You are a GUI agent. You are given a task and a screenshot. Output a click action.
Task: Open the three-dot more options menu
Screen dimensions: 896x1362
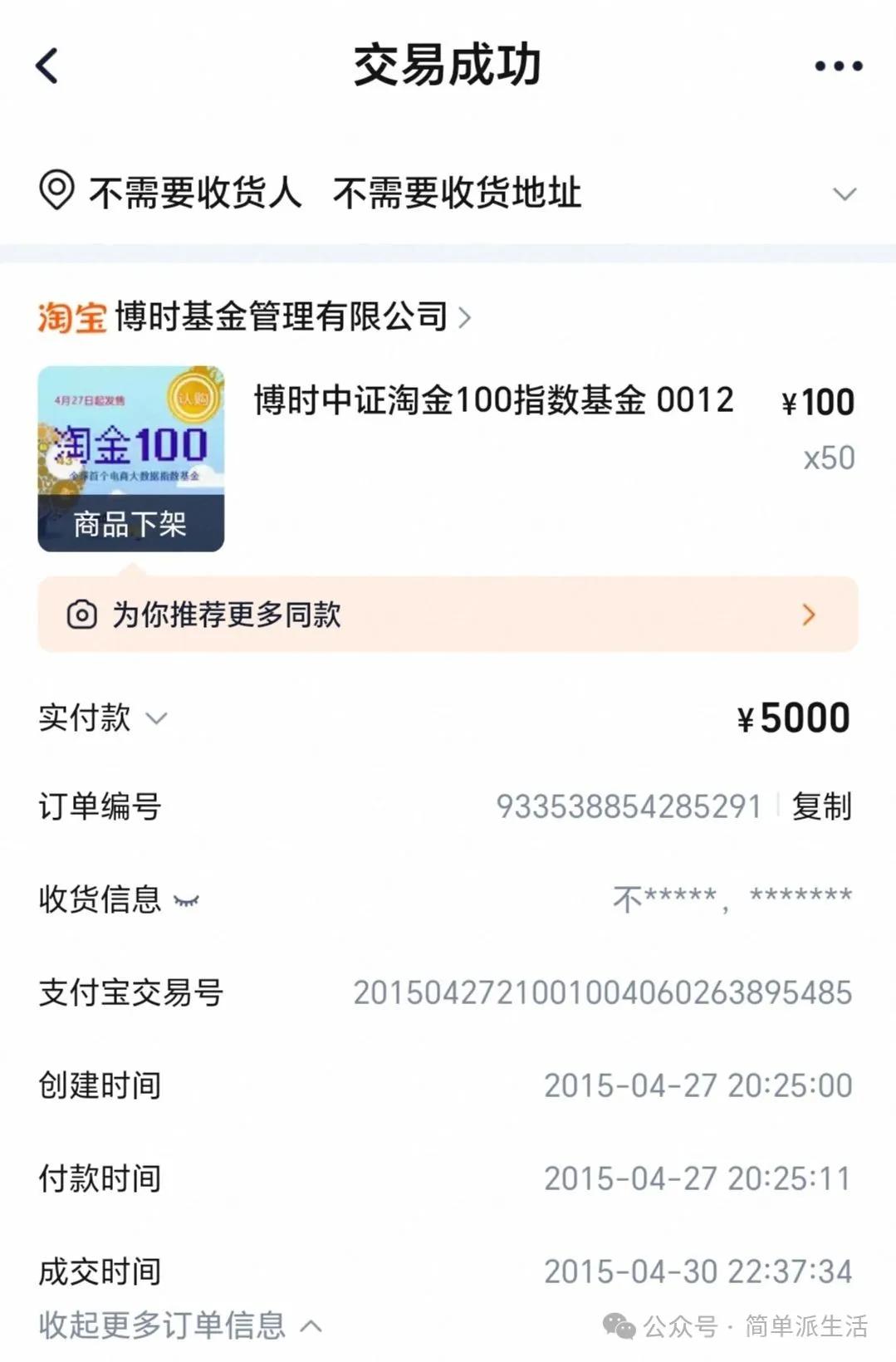coord(839,66)
